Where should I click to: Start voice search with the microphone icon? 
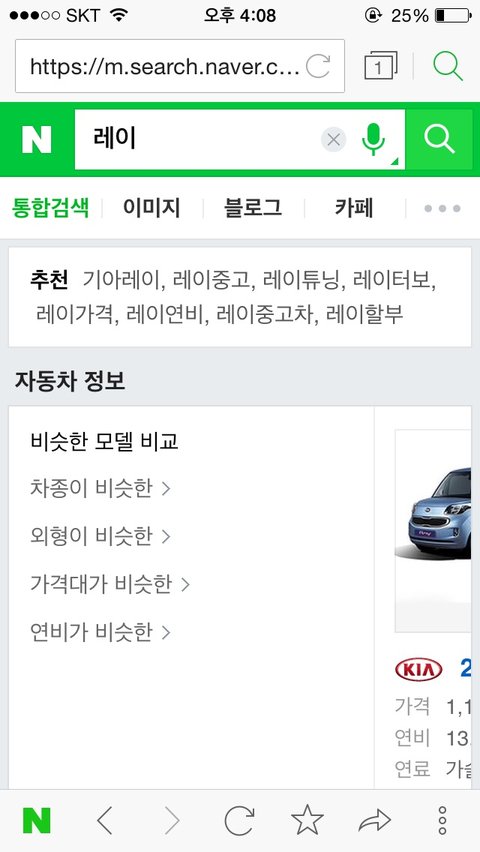tap(373, 139)
